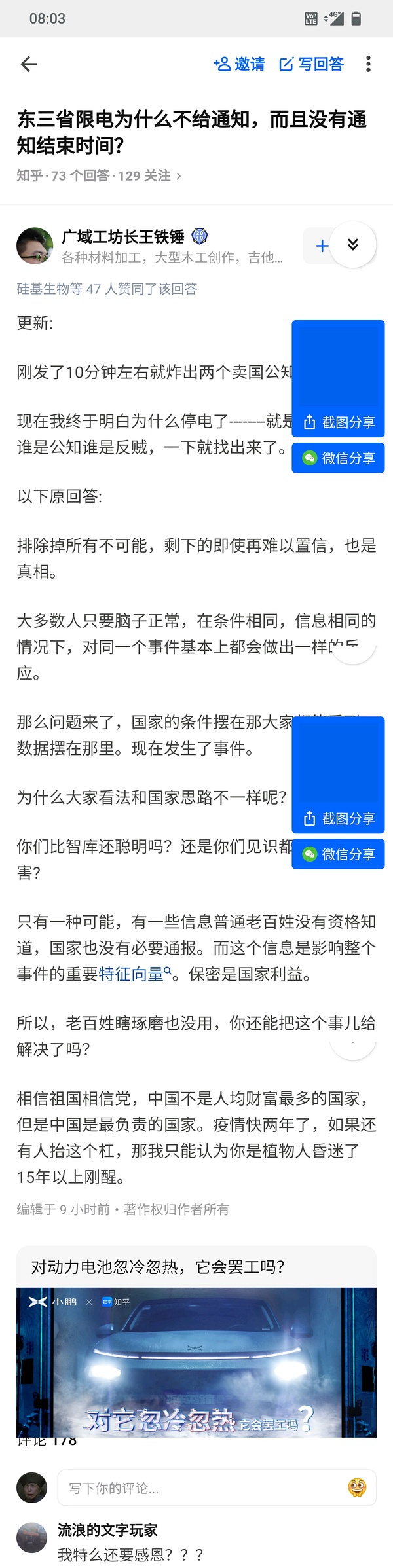393x1568 pixels.
Task: Open the profile of 广域工坊长王铁锤
Action: pyautogui.click(x=122, y=236)
